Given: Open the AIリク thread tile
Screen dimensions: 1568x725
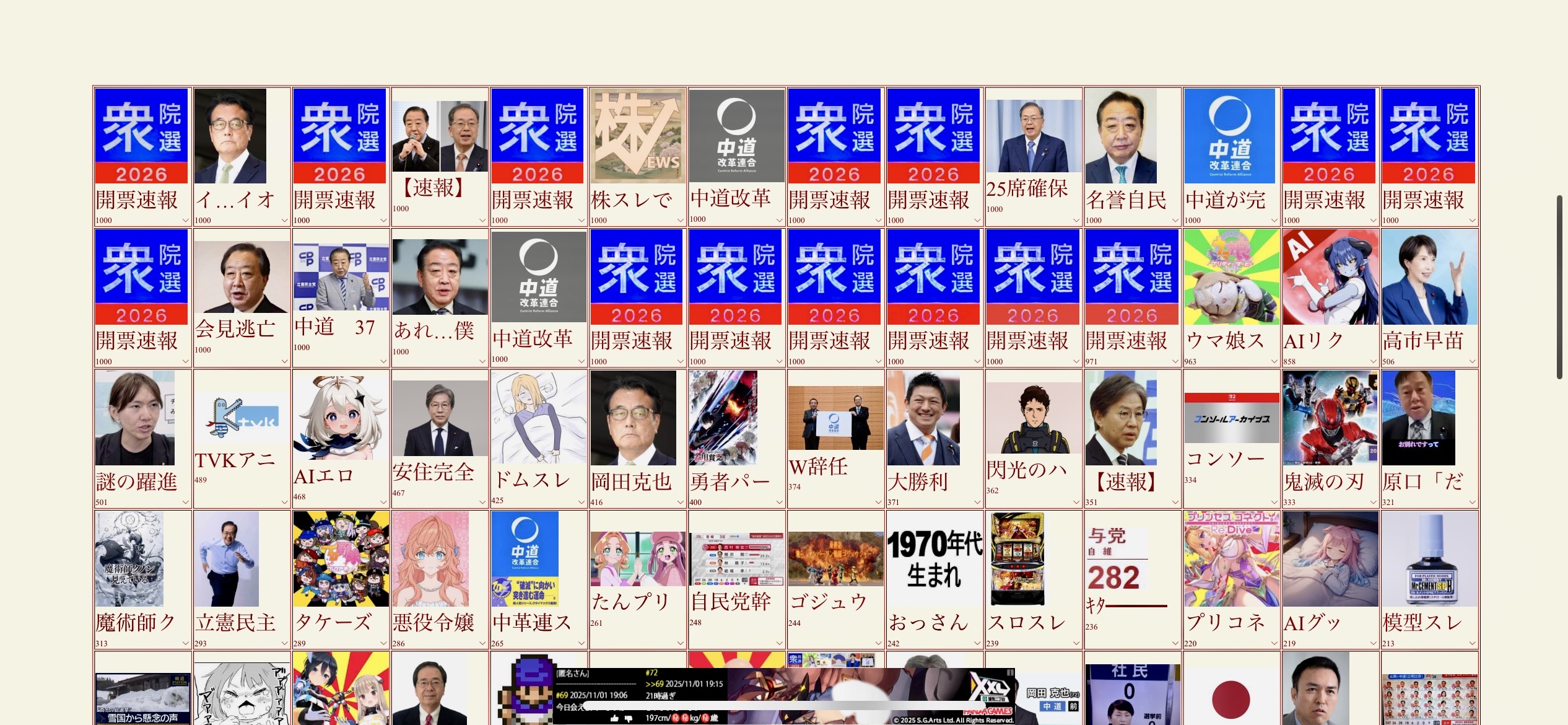Looking at the screenshot, I should tap(1331, 298).
